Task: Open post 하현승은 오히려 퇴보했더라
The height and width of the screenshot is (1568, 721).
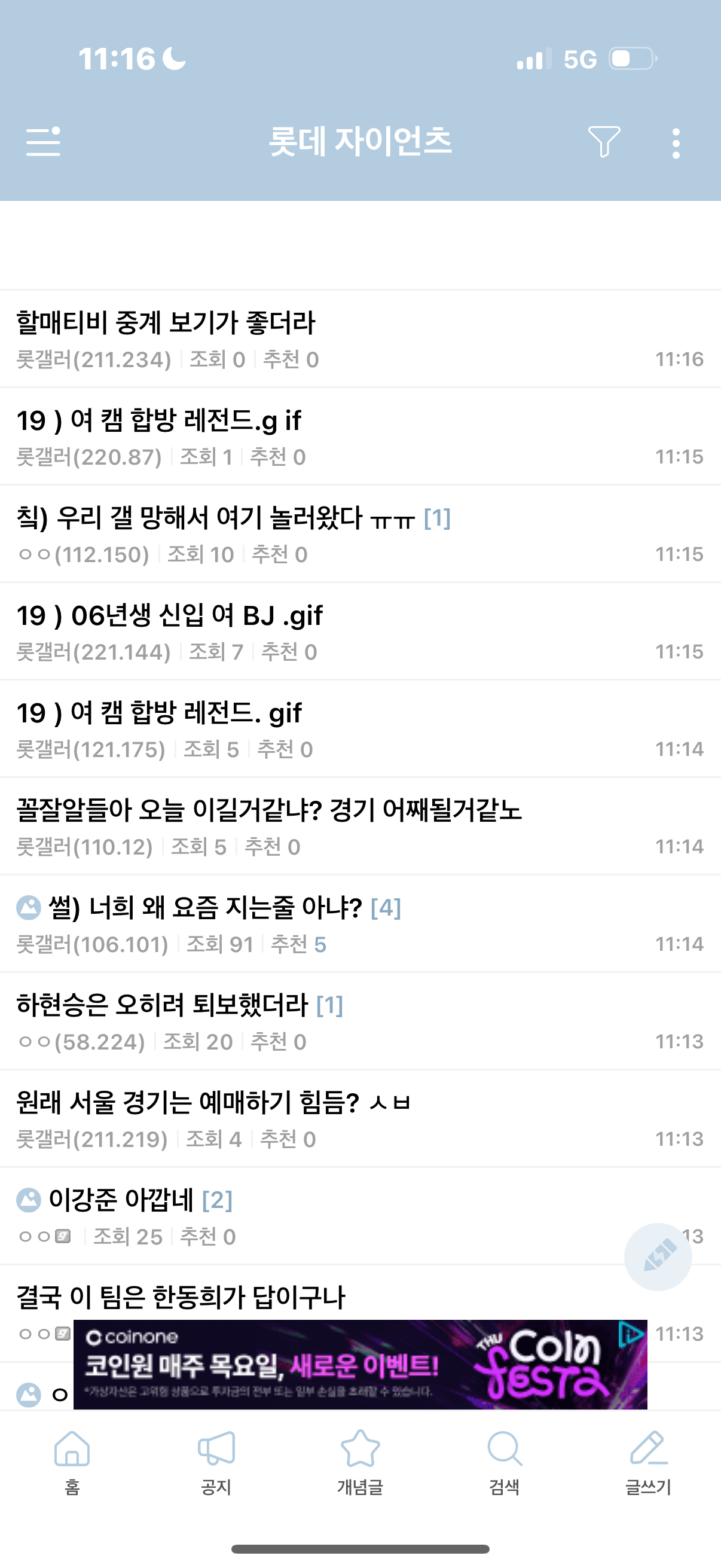Action: pos(162,1005)
